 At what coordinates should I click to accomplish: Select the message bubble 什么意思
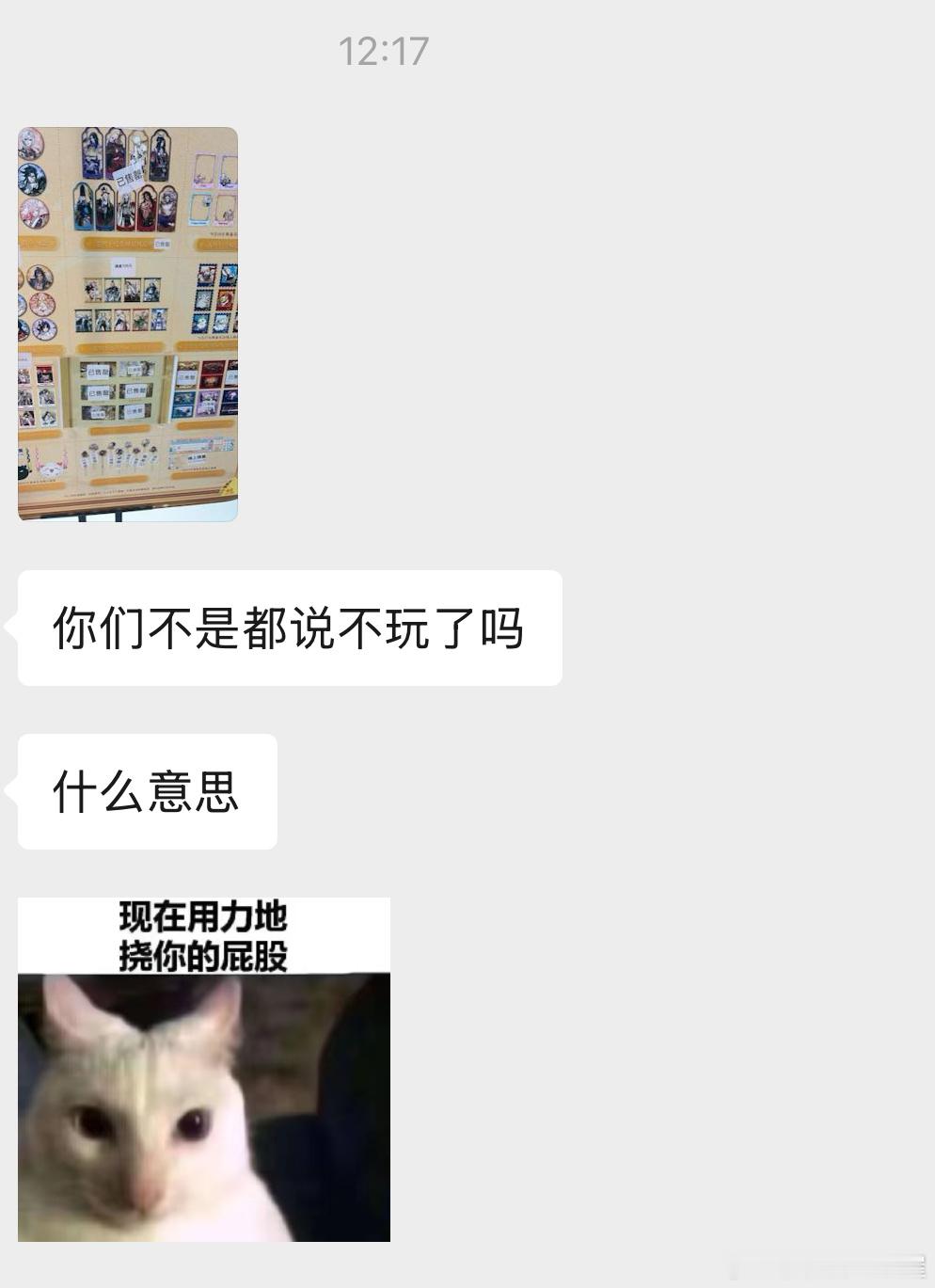[x=147, y=791]
